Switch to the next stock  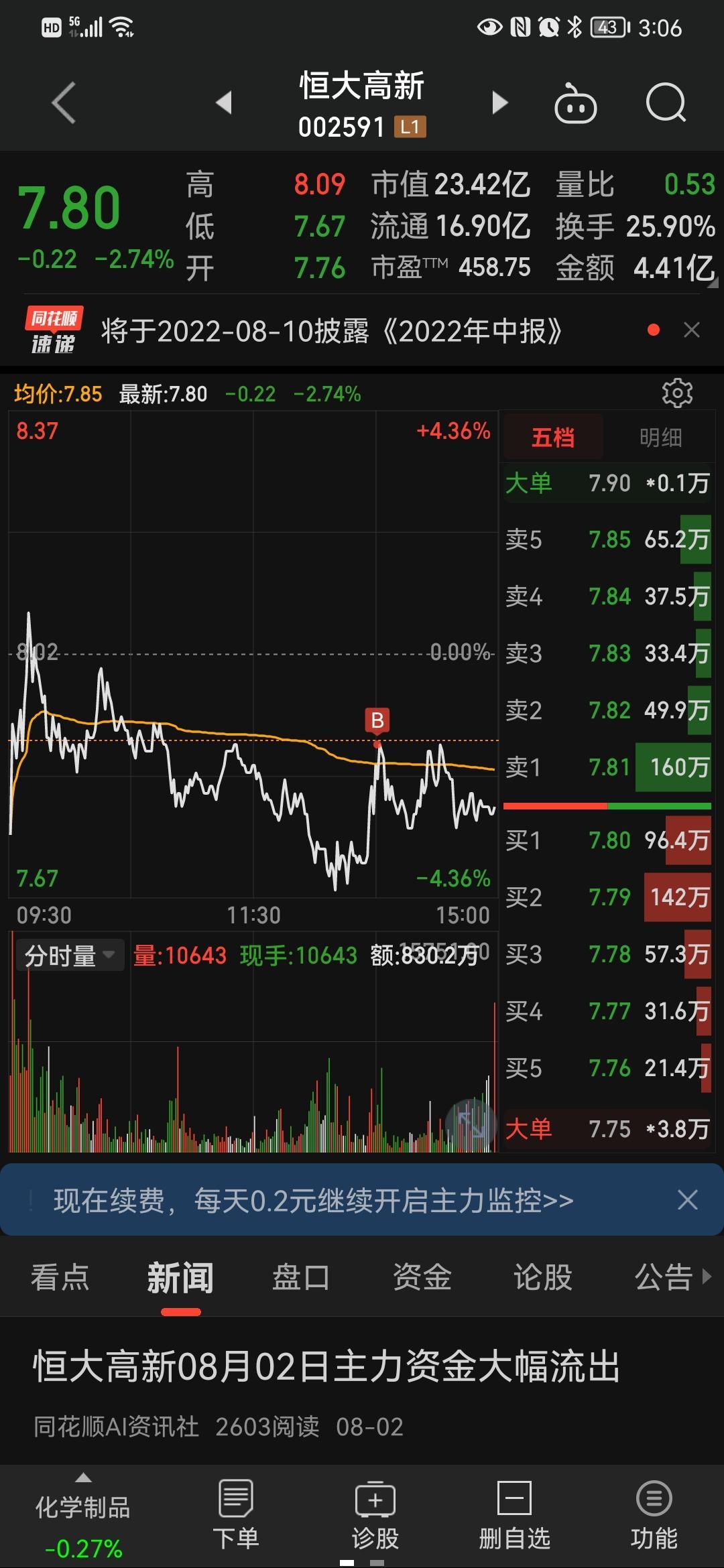(499, 103)
